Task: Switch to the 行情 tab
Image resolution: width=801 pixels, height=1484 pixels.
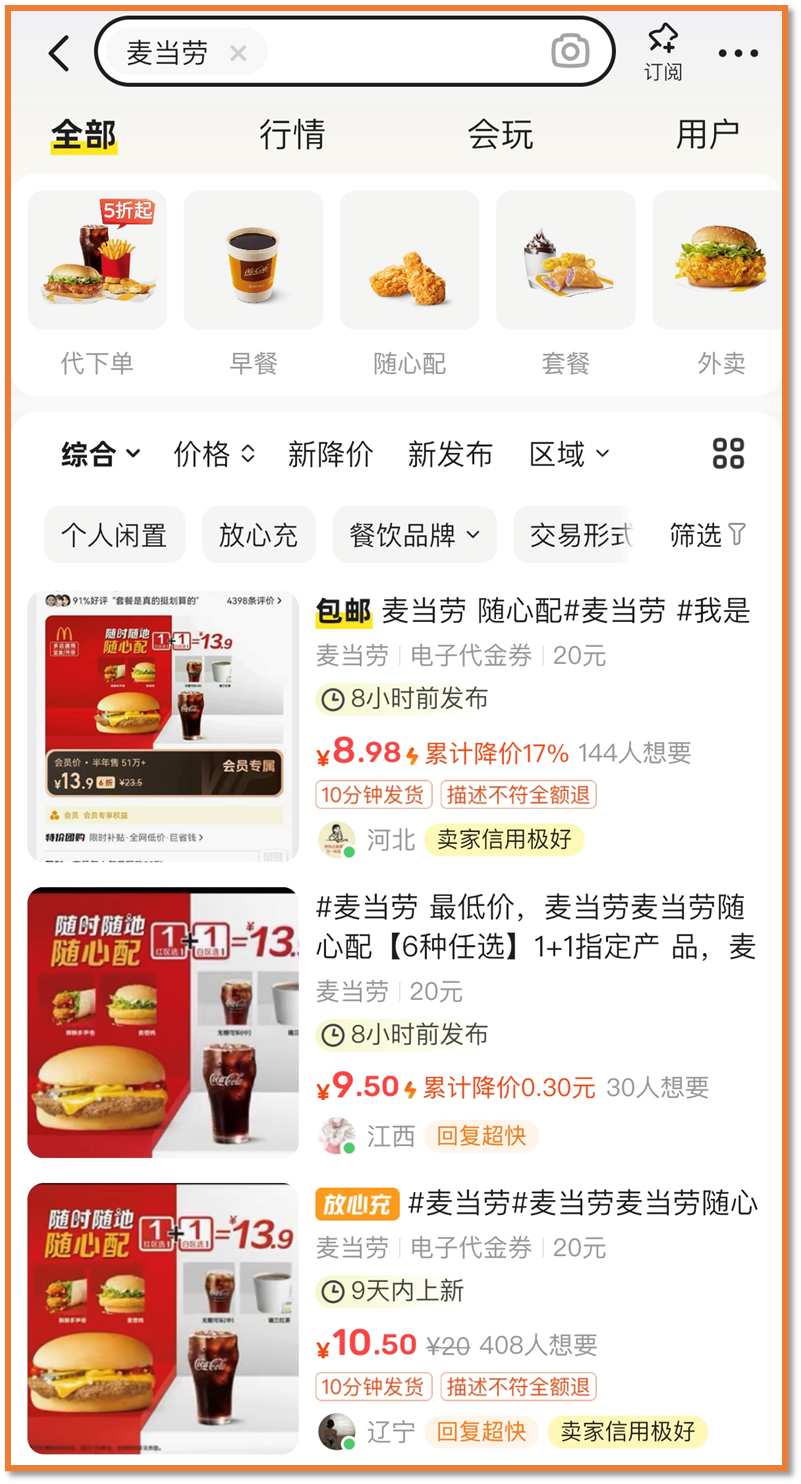Action: [x=292, y=134]
